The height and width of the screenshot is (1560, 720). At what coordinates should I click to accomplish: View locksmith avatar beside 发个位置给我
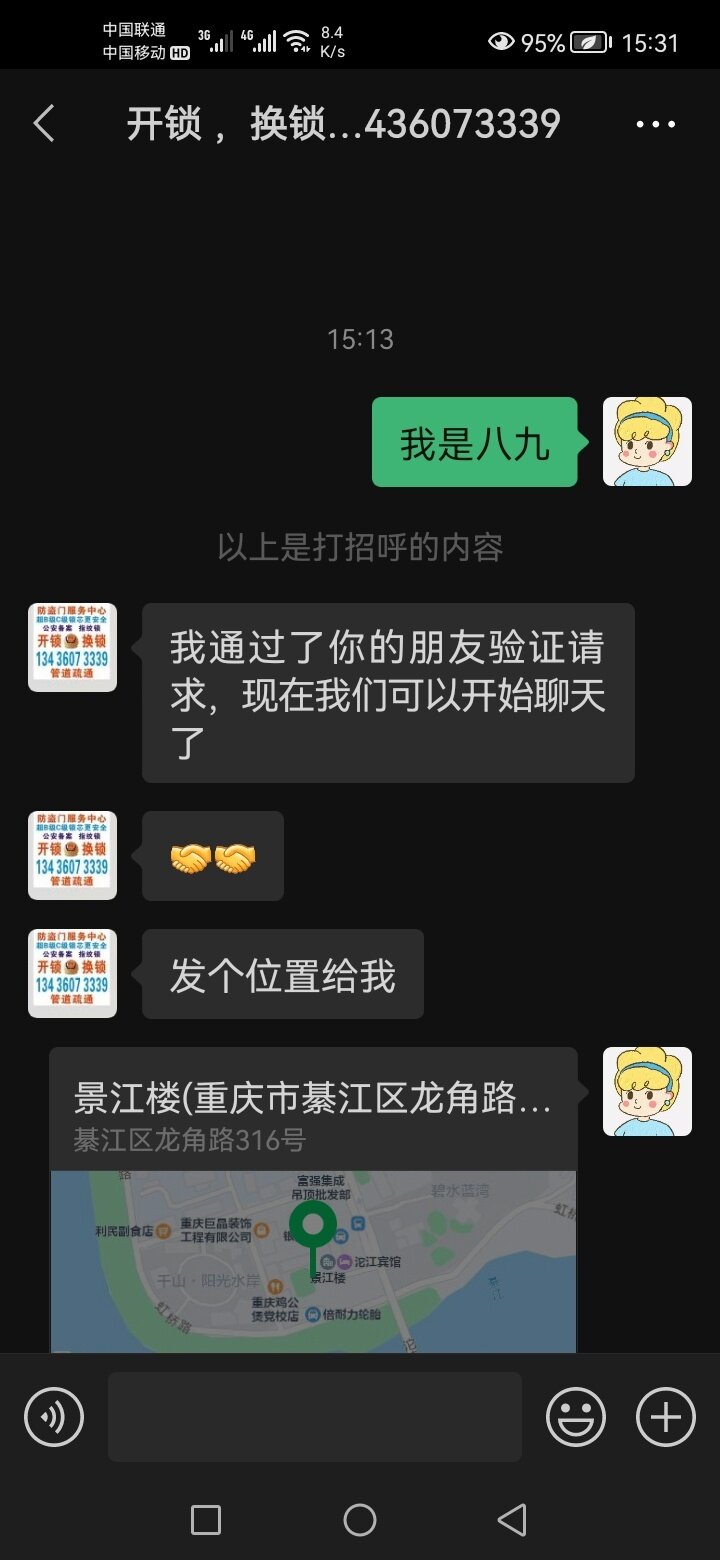point(72,974)
